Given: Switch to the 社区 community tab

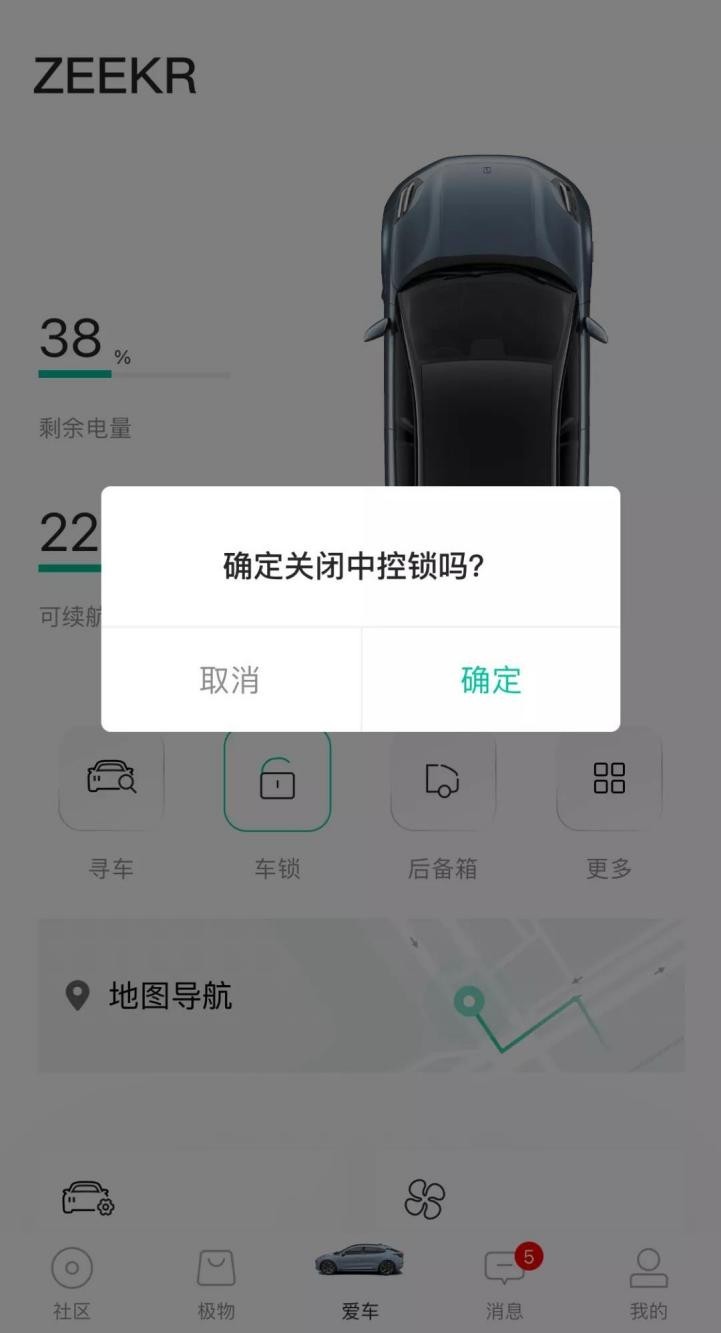Looking at the screenshot, I should pos(72,1282).
